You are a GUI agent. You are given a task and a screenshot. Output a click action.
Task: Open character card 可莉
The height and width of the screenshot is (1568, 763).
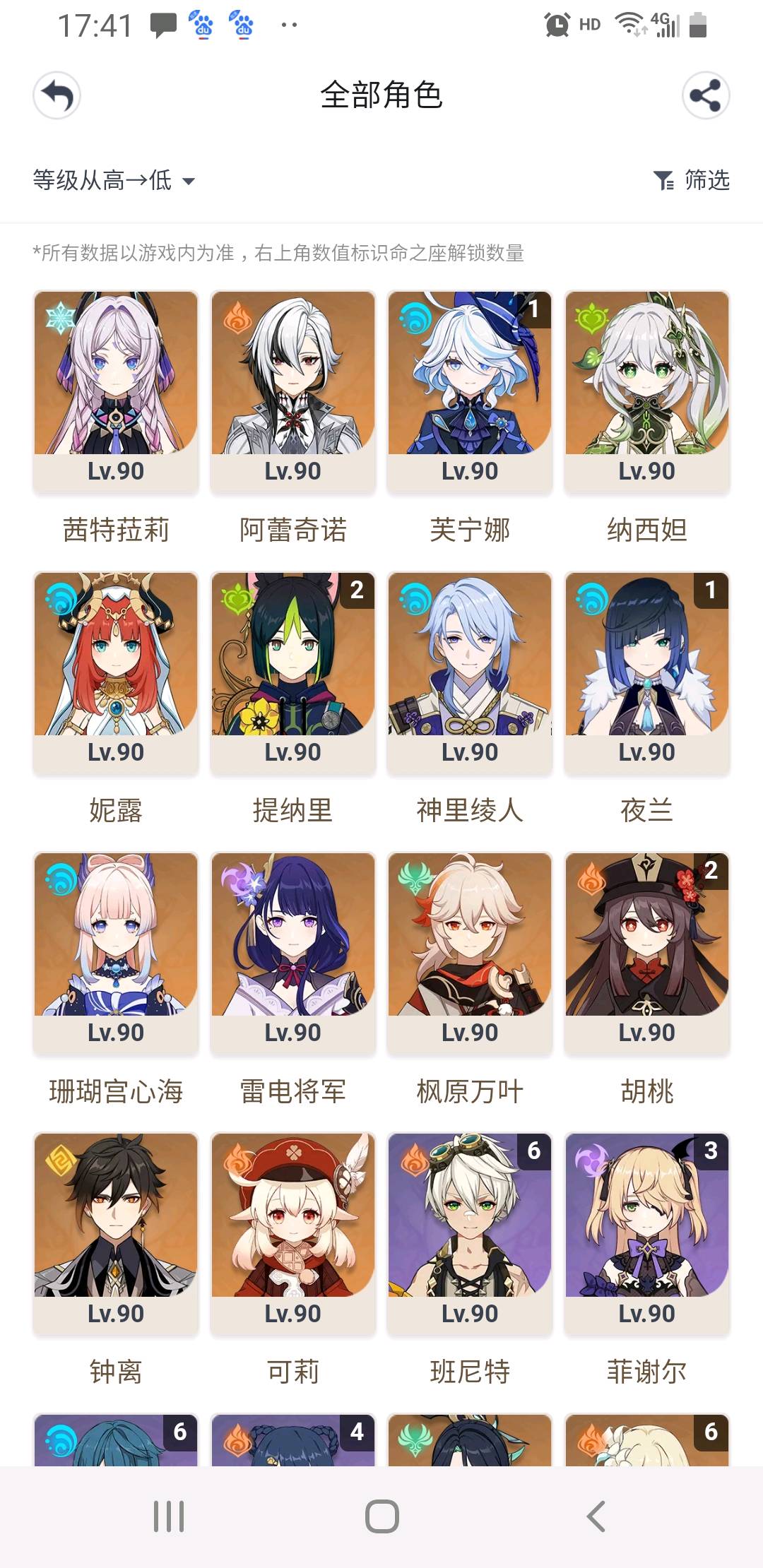click(293, 1234)
